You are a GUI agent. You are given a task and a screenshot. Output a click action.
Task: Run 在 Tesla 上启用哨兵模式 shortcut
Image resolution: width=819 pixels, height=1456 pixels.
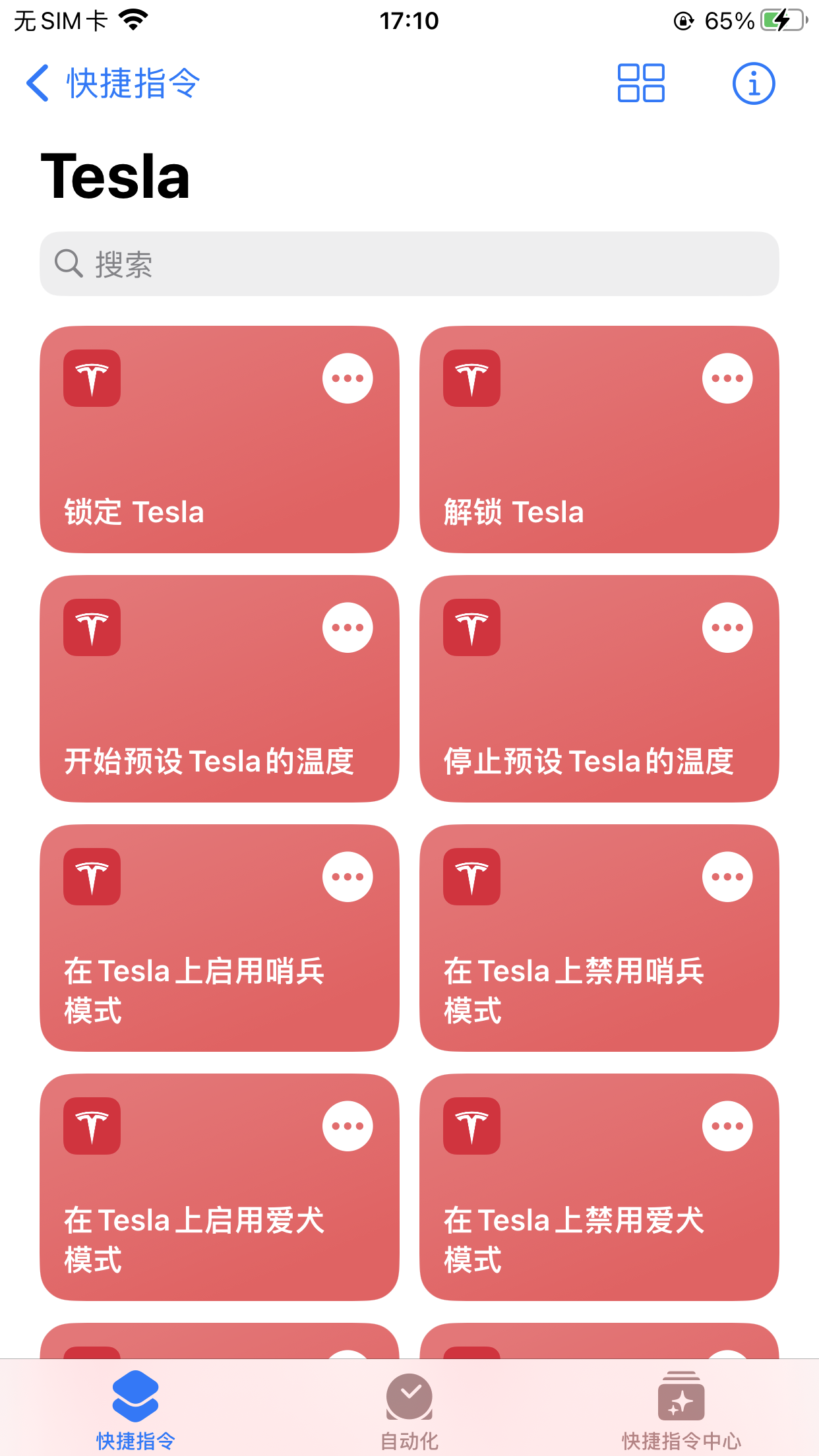pyautogui.click(x=220, y=938)
